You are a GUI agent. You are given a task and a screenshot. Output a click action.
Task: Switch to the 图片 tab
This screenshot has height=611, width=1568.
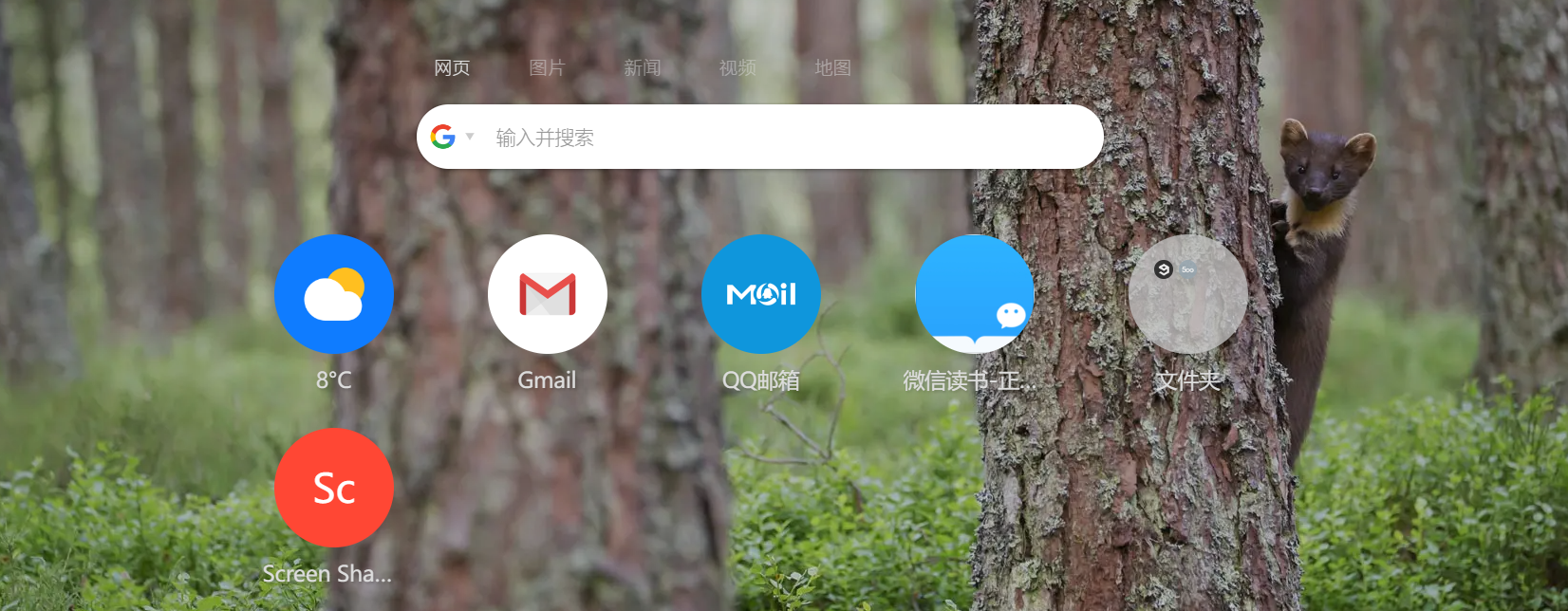pyautogui.click(x=547, y=68)
